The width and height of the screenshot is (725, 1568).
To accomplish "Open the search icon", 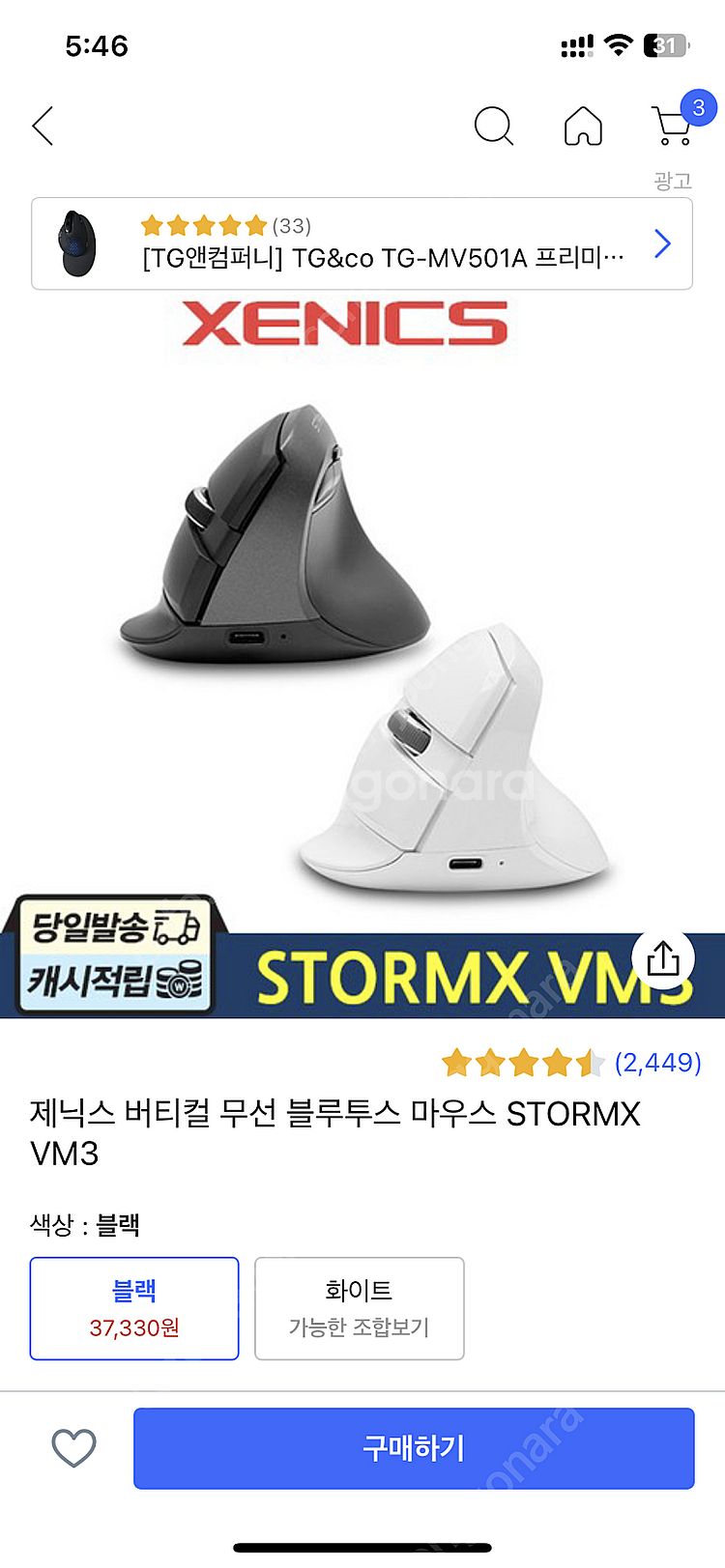I will coord(494,126).
